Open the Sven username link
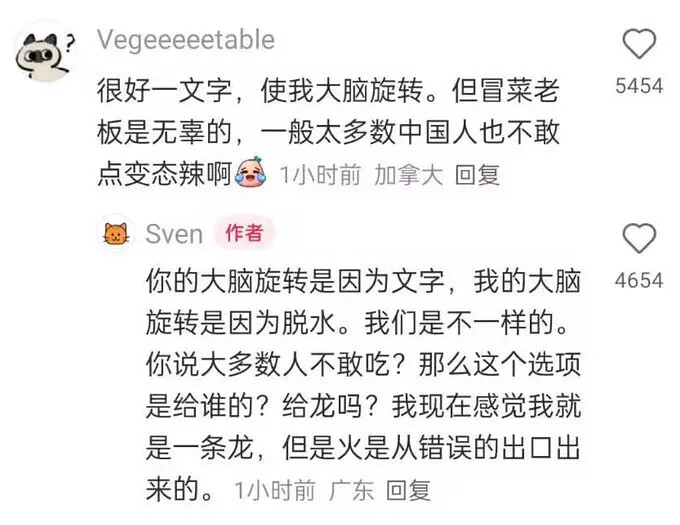The image size is (680, 525). 174,234
